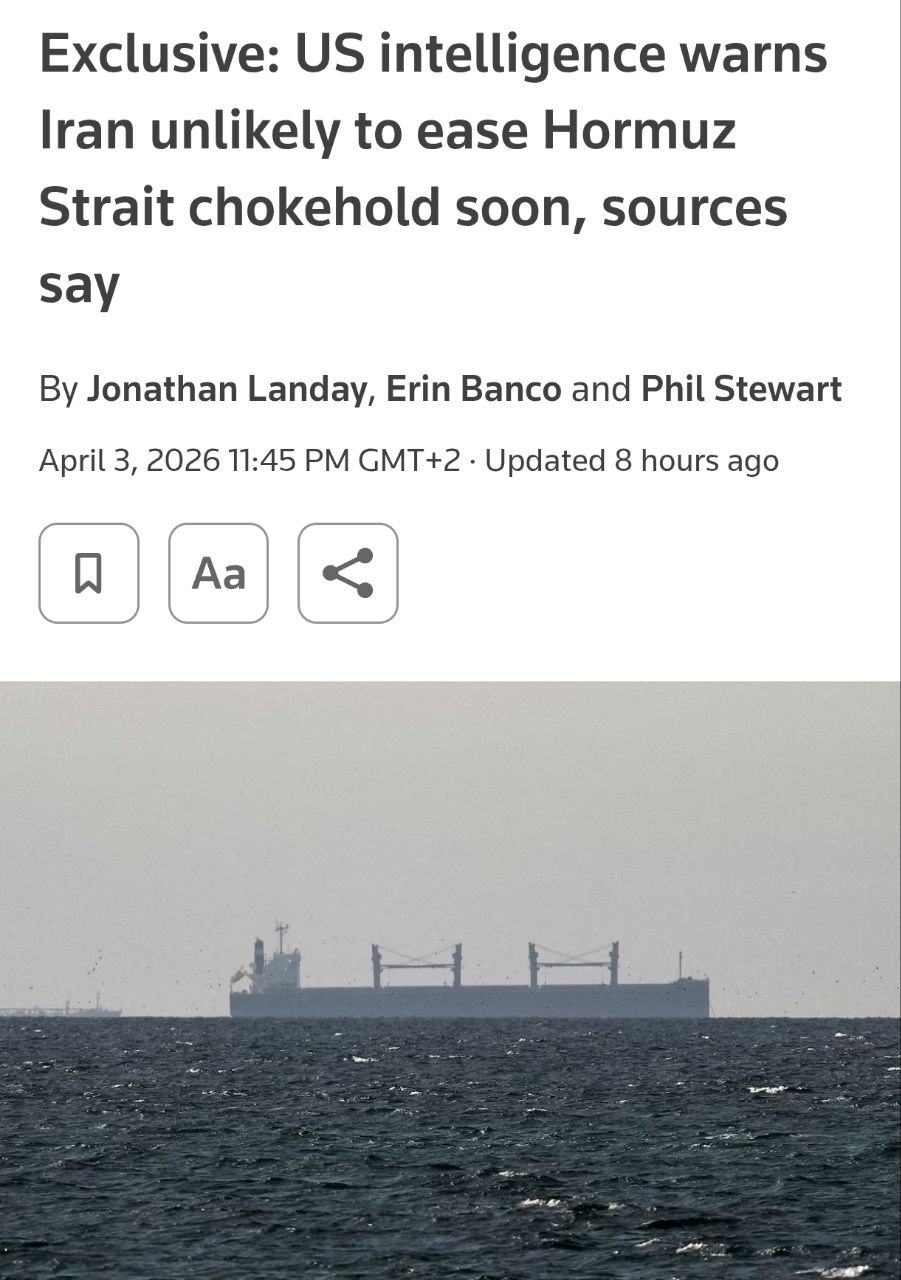Open Phil Stewart's author page
The width and height of the screenshot is (901, 1280).
(741, 389)
